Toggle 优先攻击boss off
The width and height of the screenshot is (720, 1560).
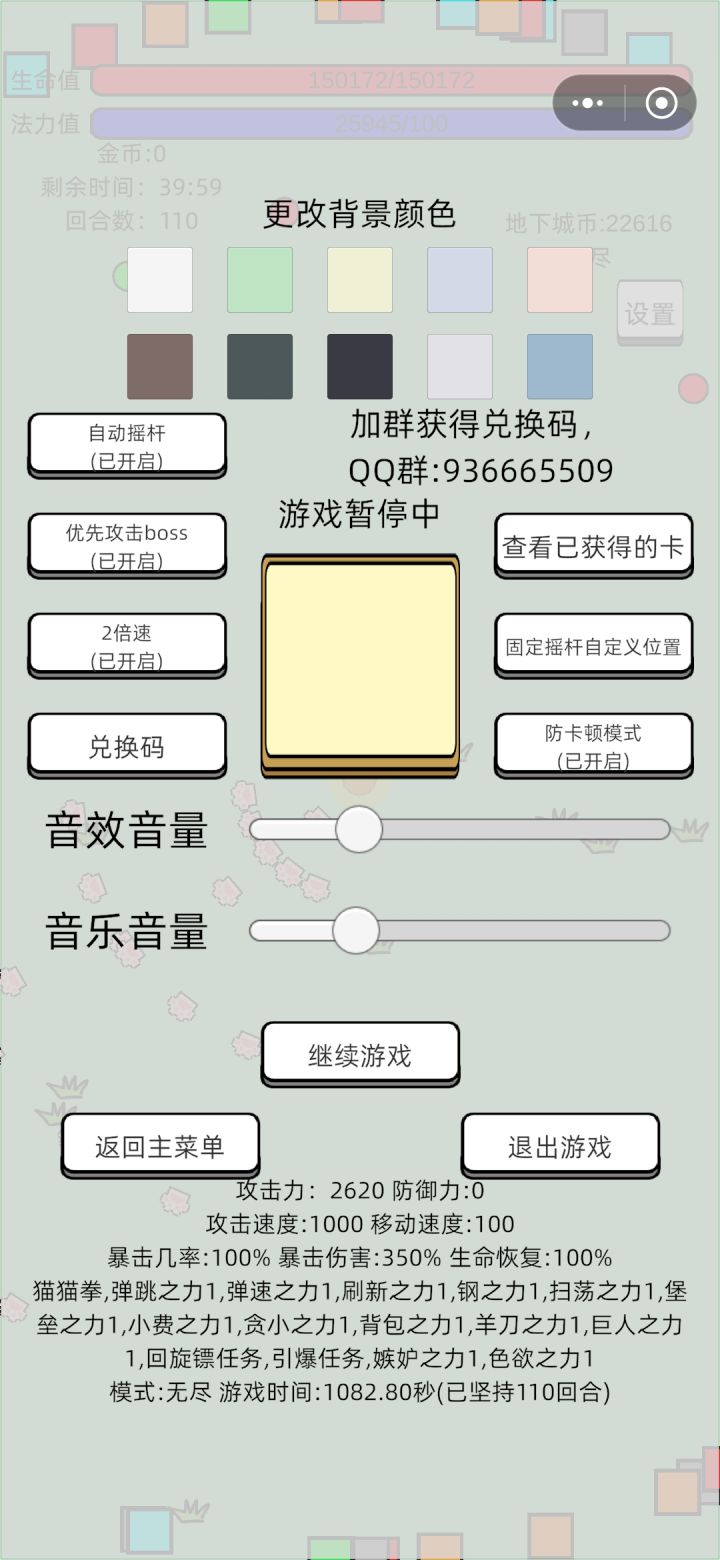tap(127, 544)
